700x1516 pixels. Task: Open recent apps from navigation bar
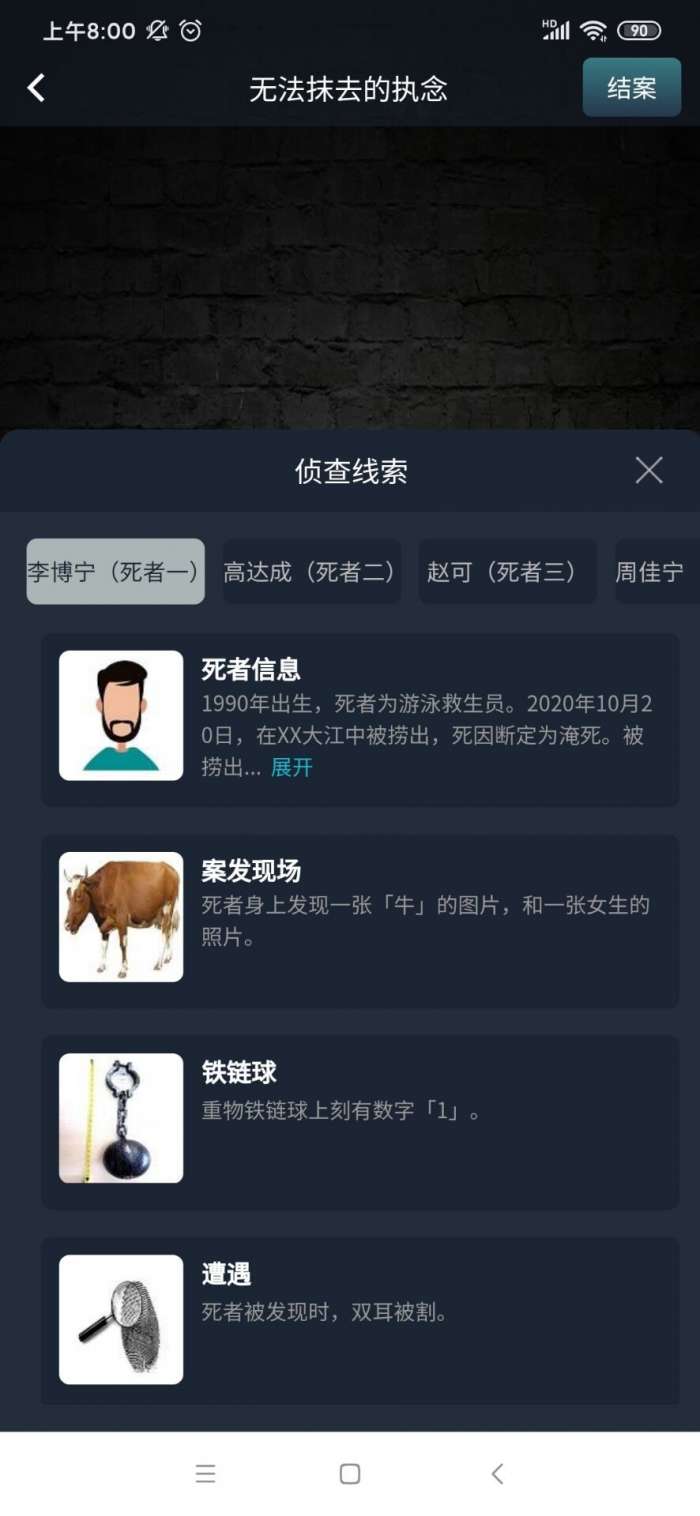(x=206, y=1473)
